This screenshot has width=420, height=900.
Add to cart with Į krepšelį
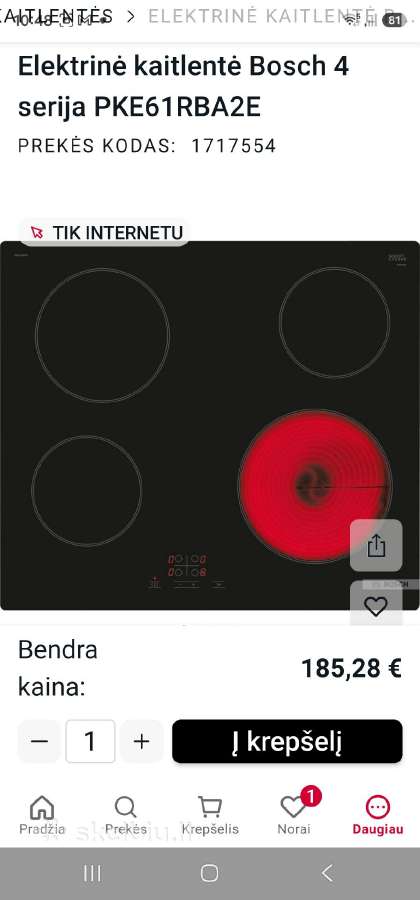(287, 742)
